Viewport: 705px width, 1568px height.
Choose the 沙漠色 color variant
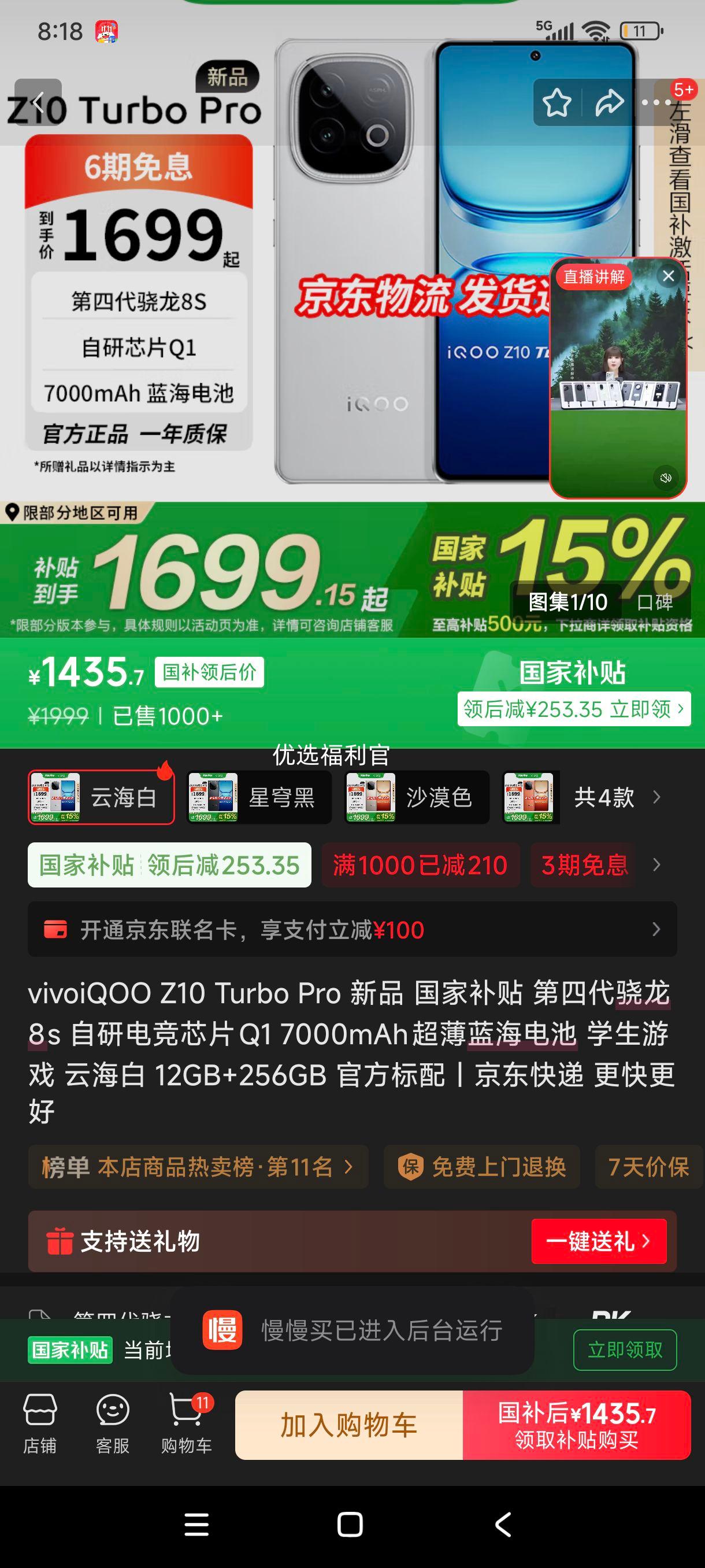point(417,797)
